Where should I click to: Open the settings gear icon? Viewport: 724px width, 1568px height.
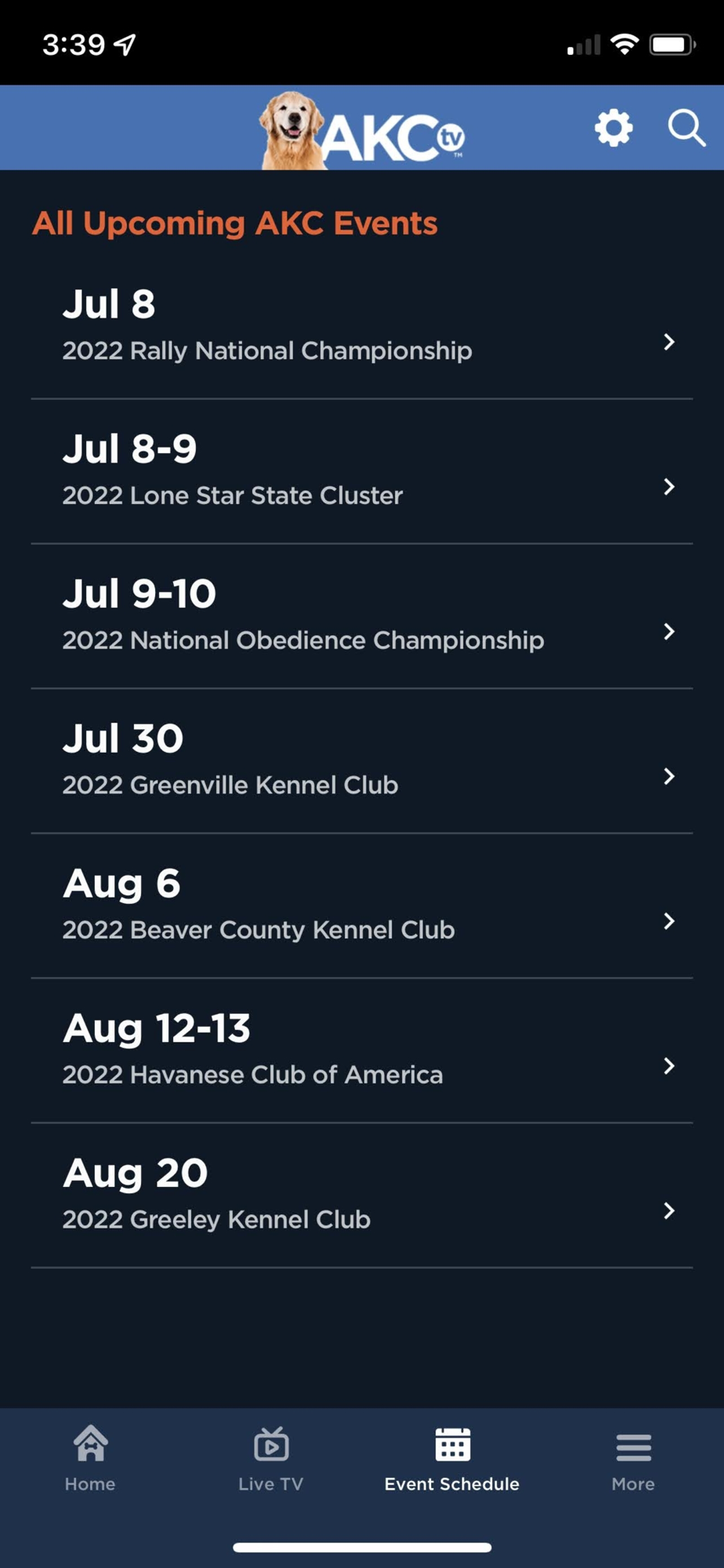[614, 128]
